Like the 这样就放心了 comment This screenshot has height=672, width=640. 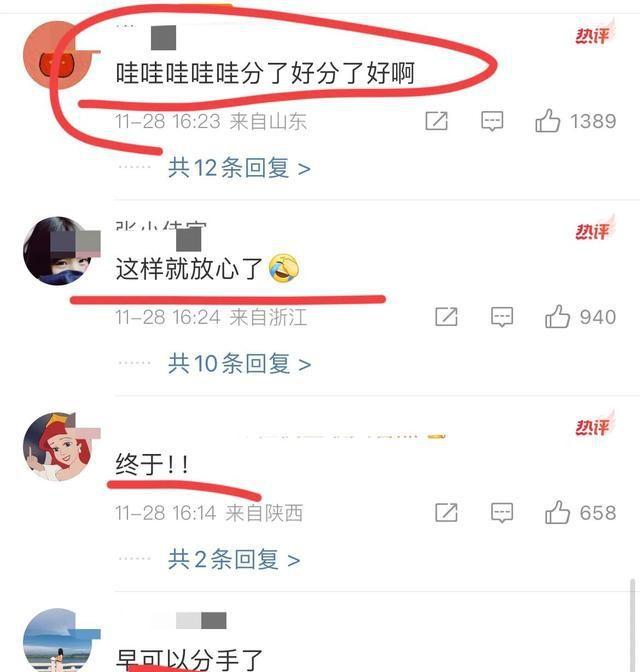[557, 317]
